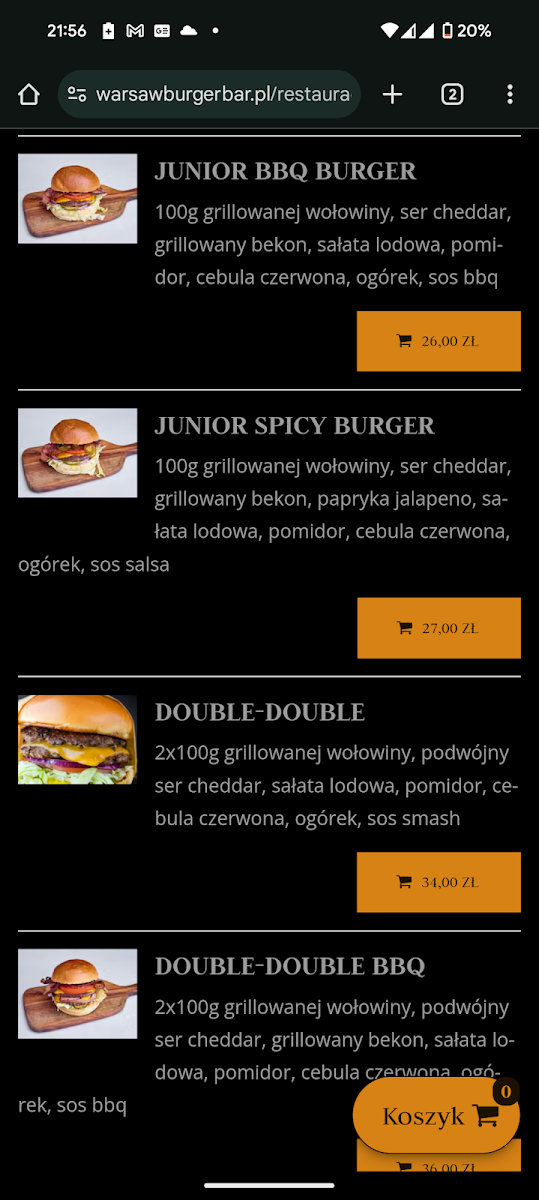
Task: View the Double-Double burger photo
Action: pyautogui.click(x=78, y=739)
